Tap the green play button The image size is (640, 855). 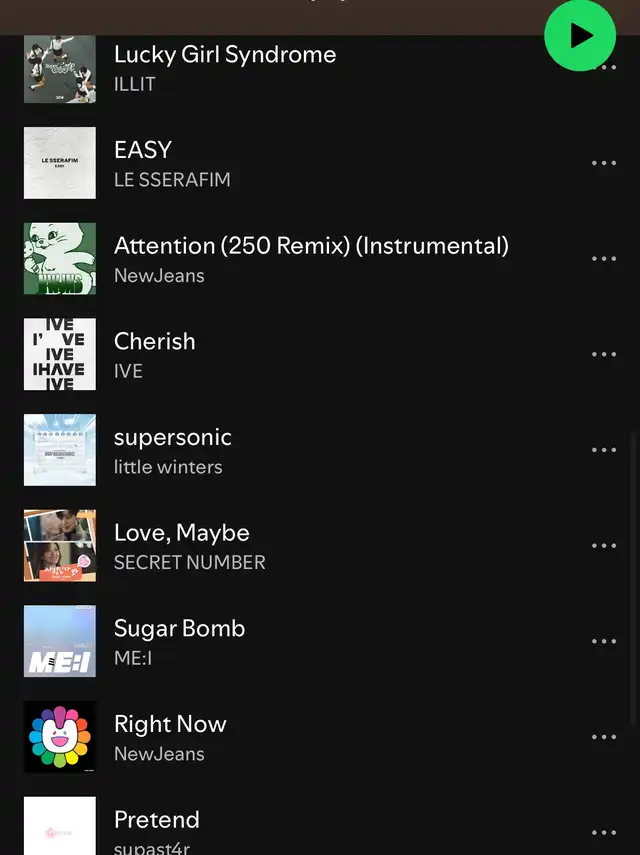coord(580,36)
